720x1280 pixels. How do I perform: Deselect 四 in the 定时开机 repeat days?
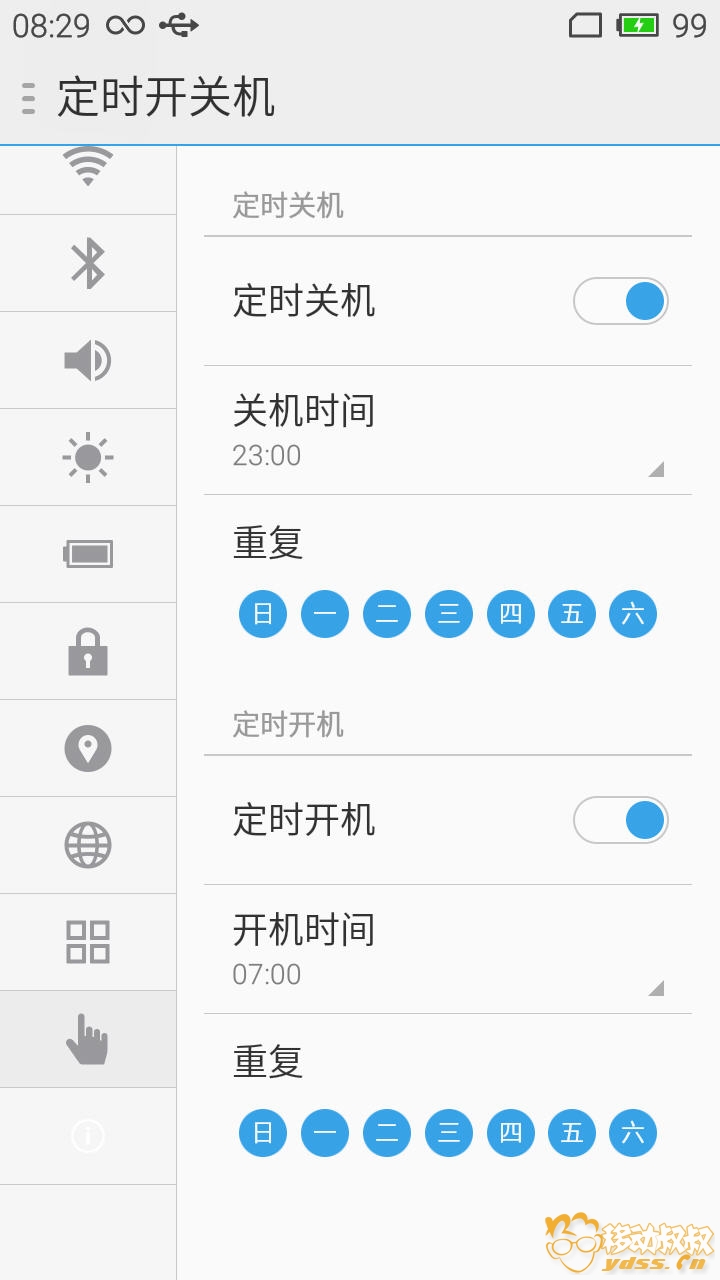click(x=511, y=1132)
